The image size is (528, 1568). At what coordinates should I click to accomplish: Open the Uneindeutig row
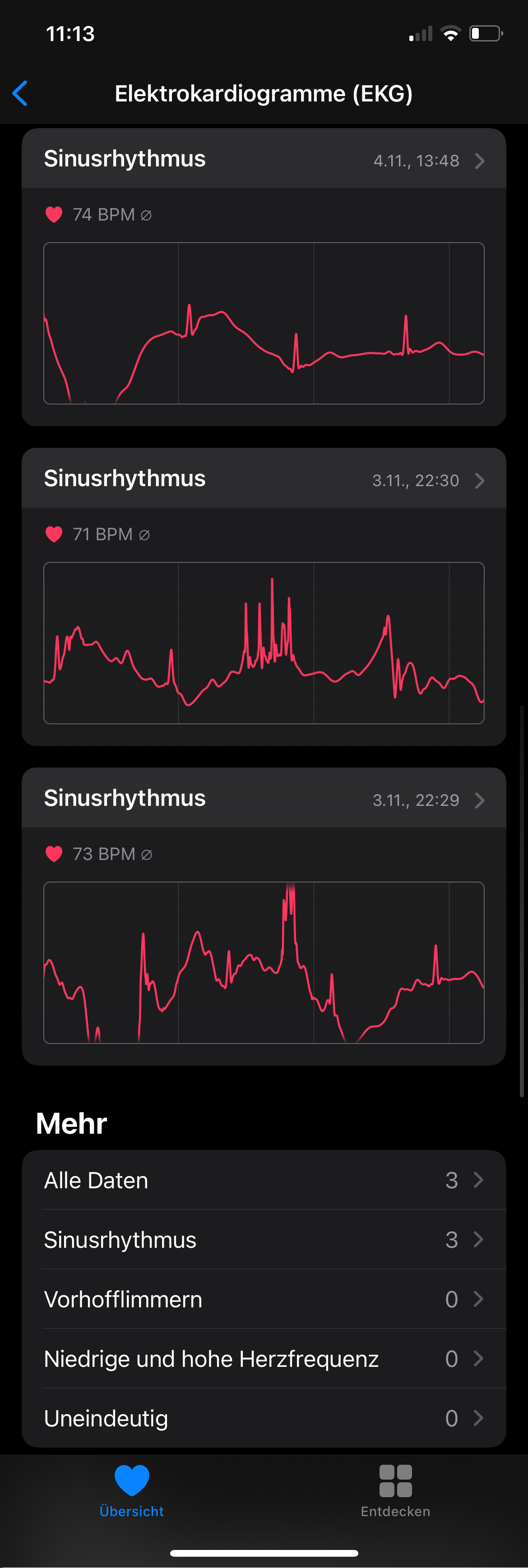[x=264, y=1418]
